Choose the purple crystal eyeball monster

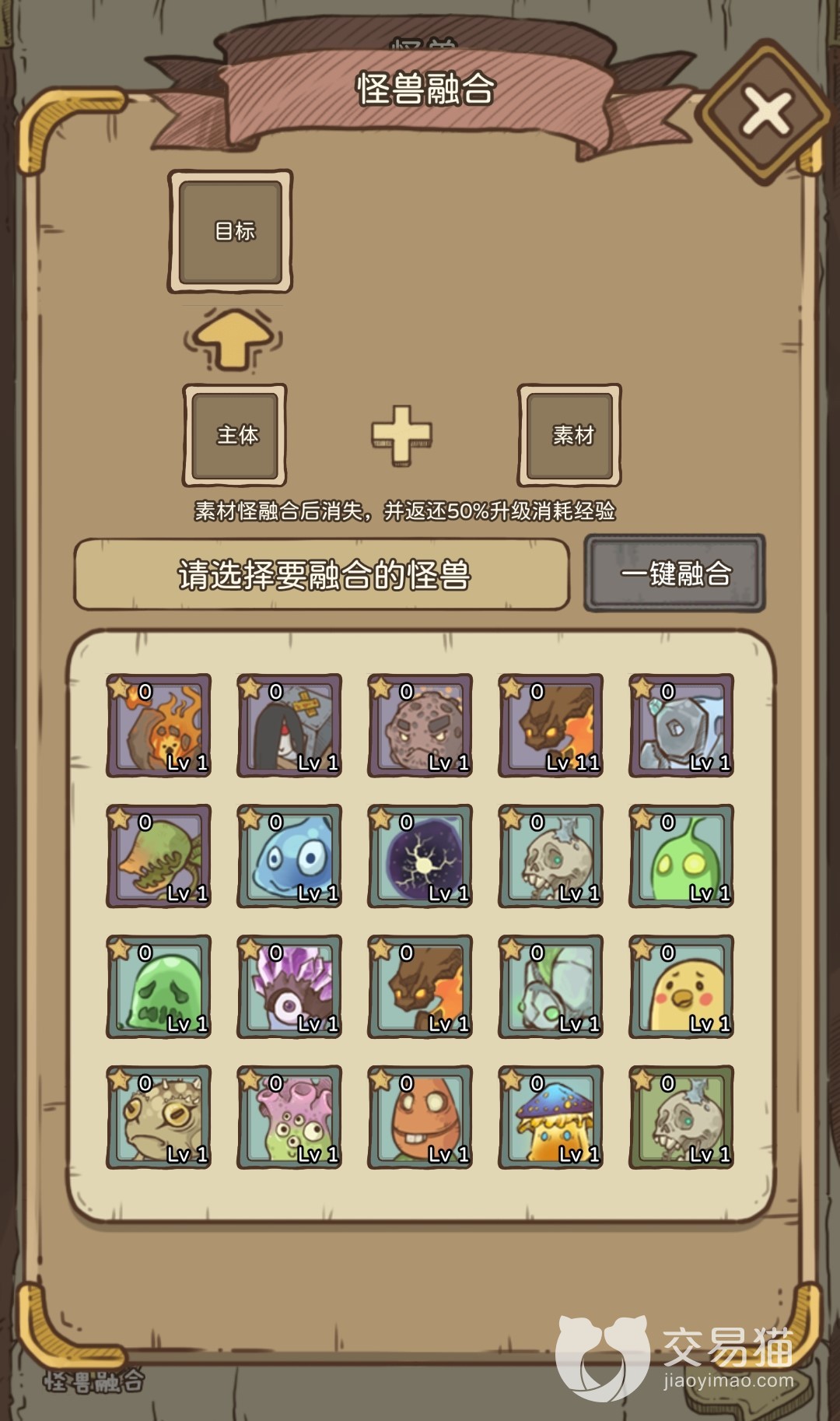[x=289, y=987]
